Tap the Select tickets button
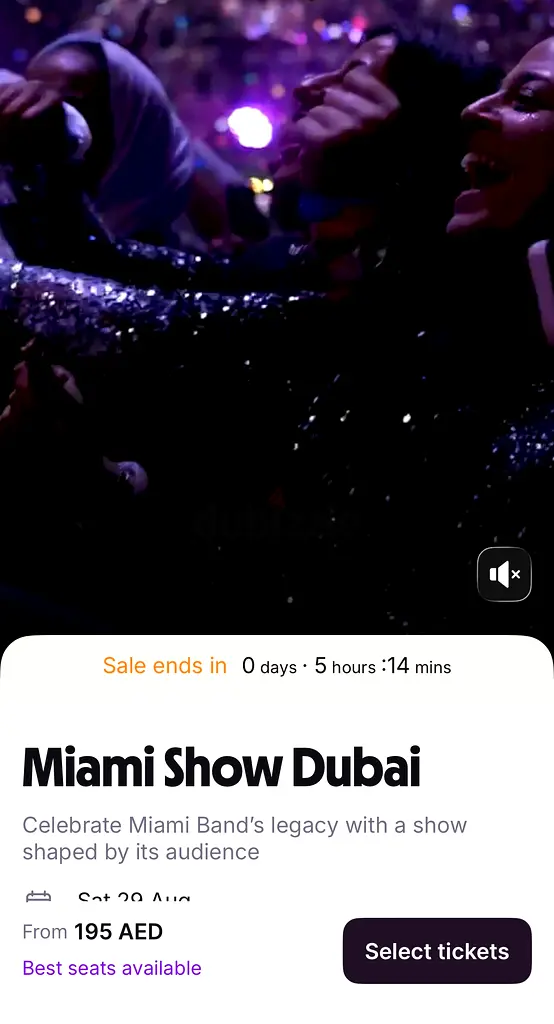 point(437,951)
